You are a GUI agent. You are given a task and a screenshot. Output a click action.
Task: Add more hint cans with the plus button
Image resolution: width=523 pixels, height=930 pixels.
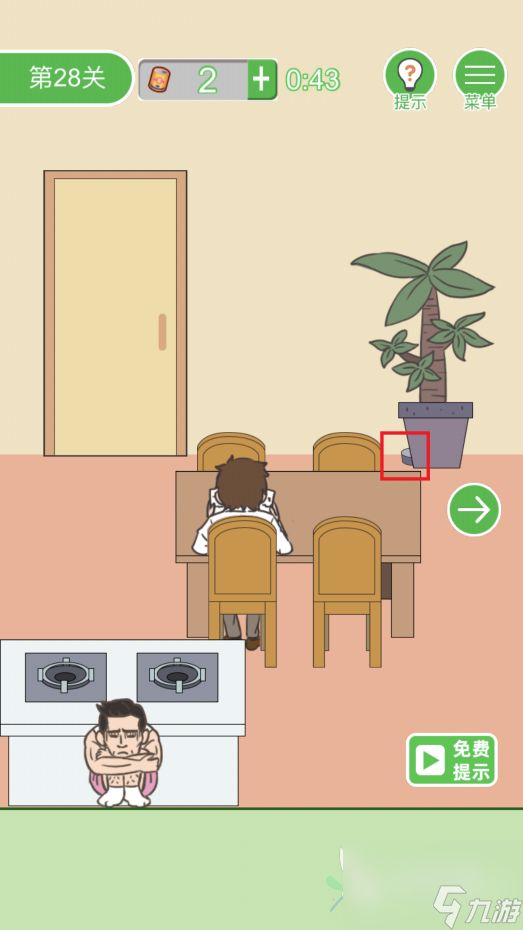262,79
